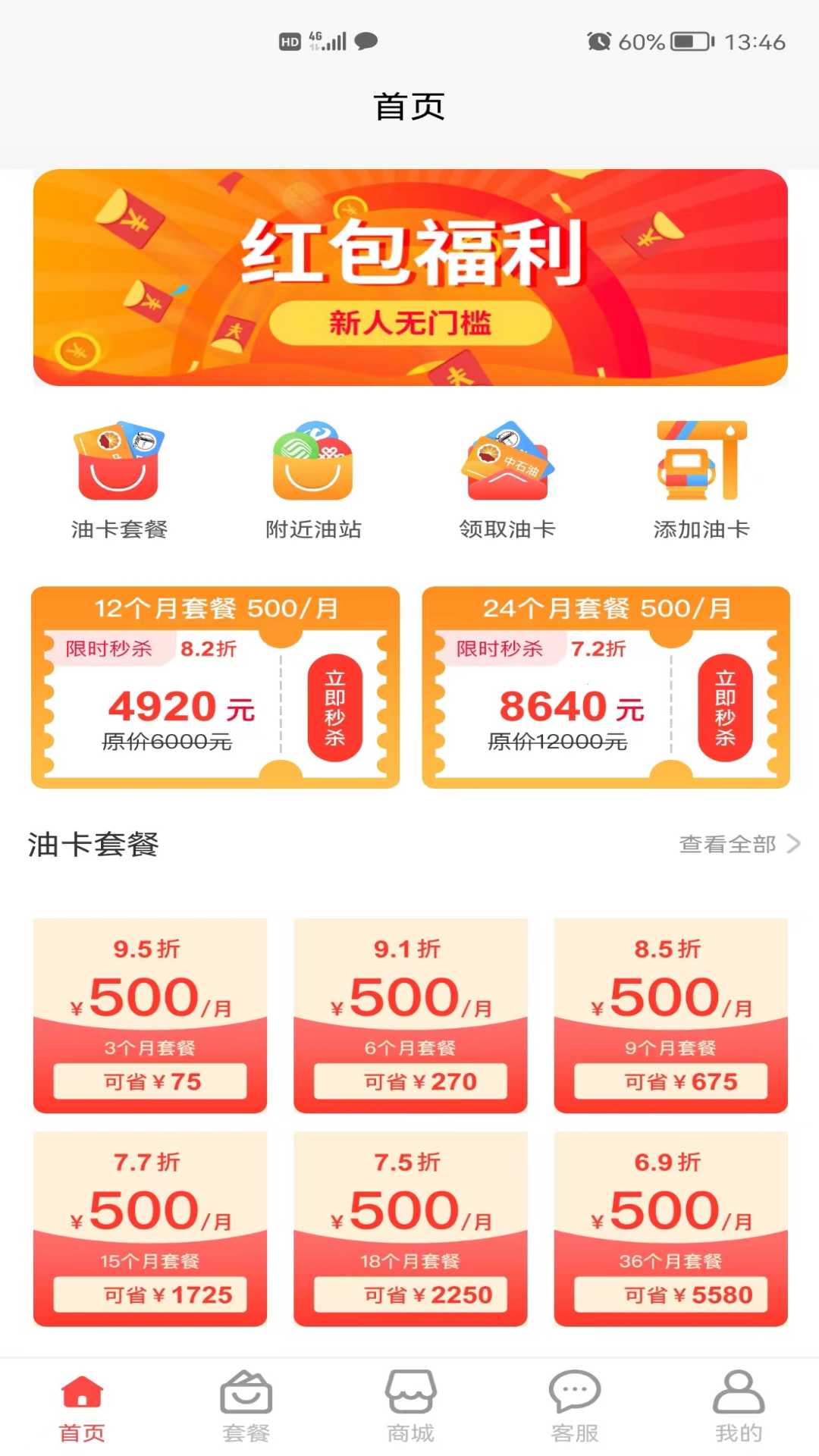Go to the 我的 tab

click(738, 1407)
